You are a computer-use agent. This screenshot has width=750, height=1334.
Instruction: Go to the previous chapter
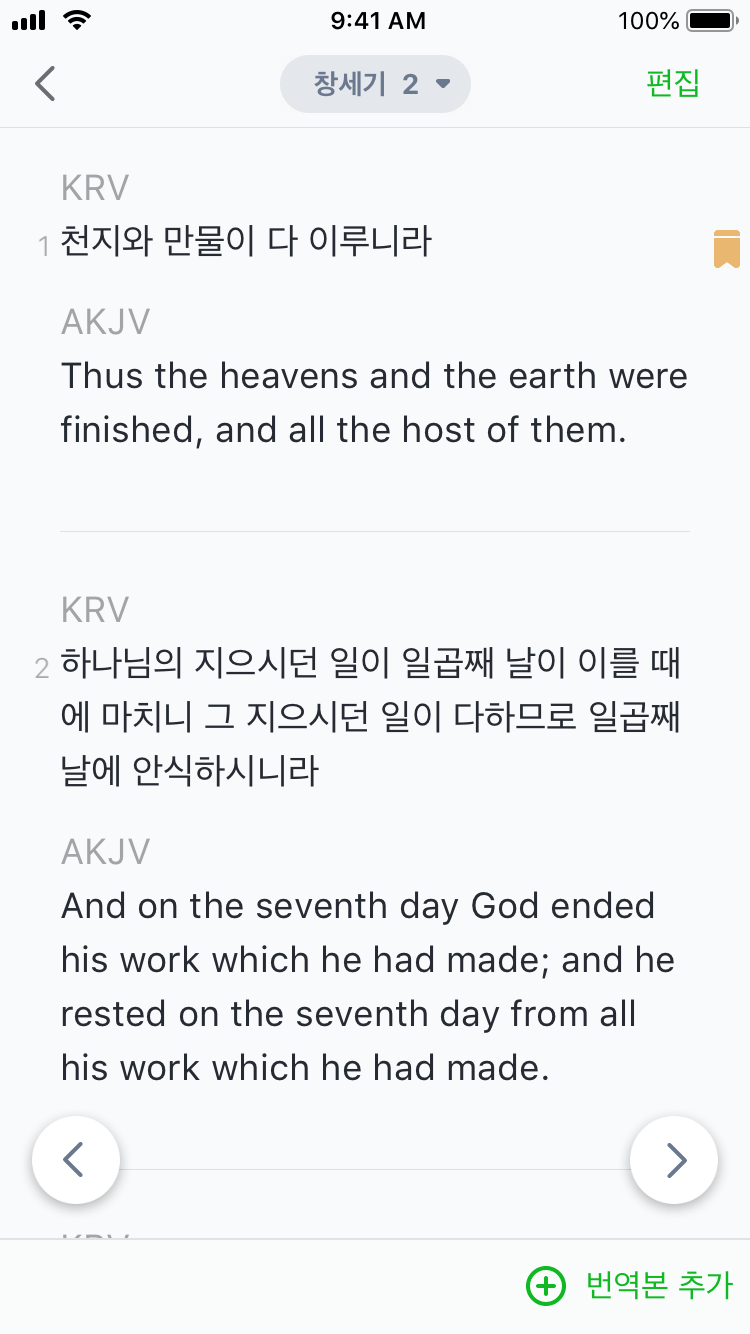coord(76,1160)
